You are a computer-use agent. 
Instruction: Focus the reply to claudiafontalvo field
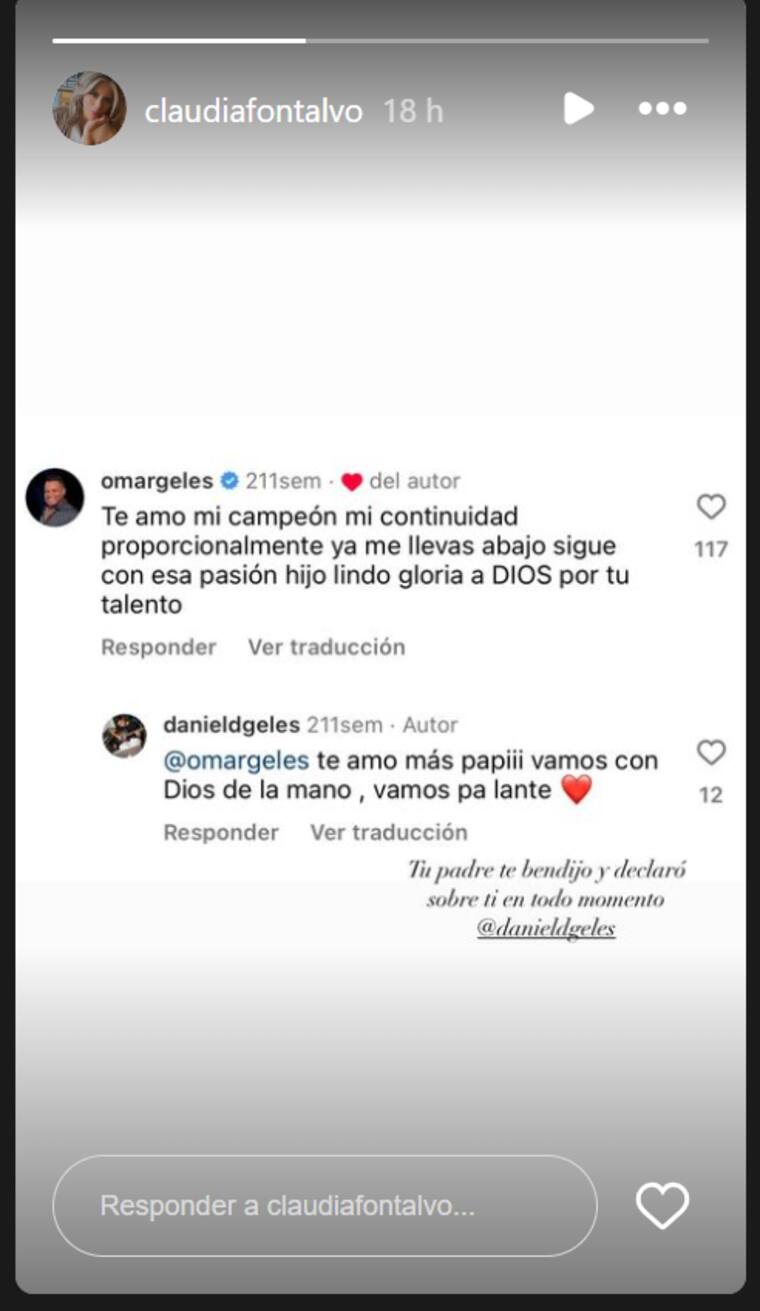pyautogui.click(x=324, y=1205)
